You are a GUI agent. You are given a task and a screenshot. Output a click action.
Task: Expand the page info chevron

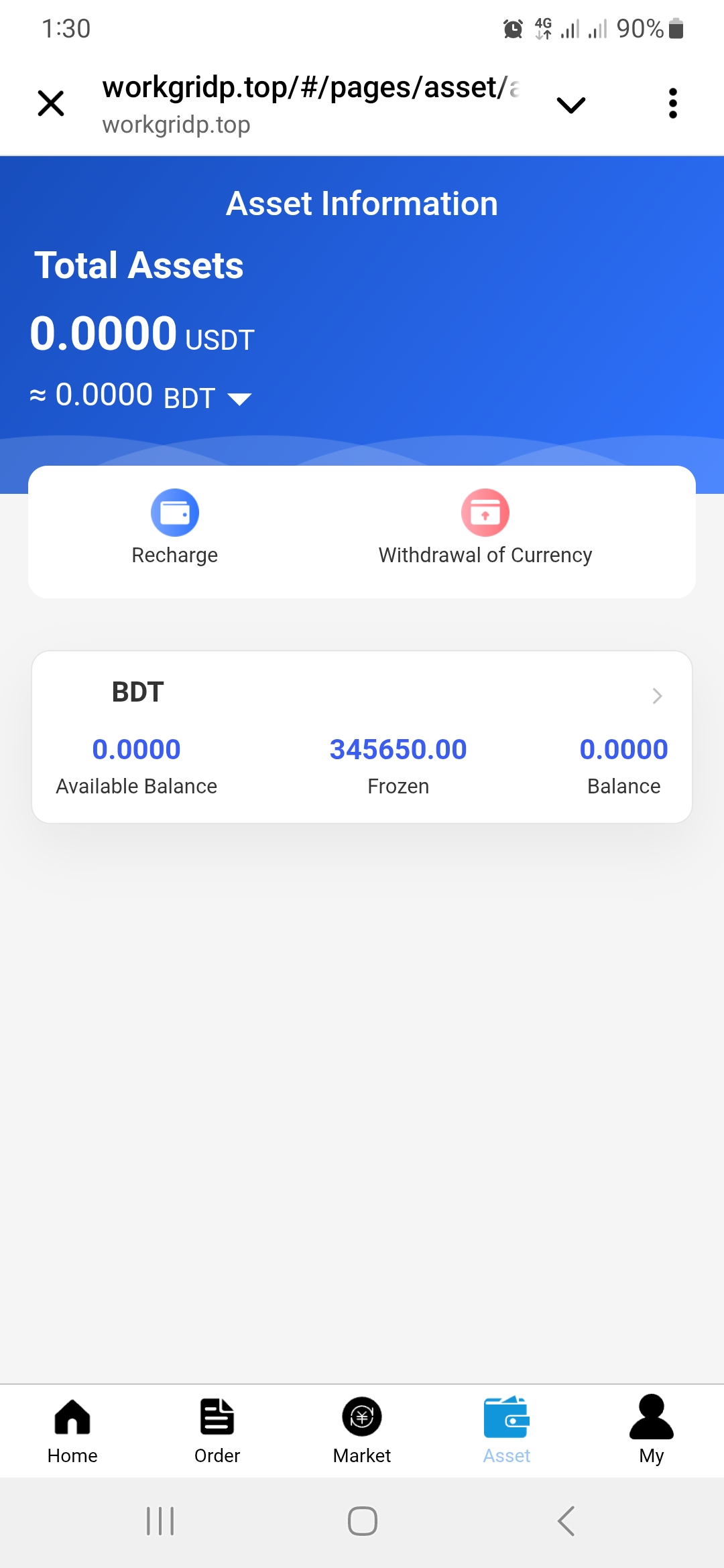[570, 105]
